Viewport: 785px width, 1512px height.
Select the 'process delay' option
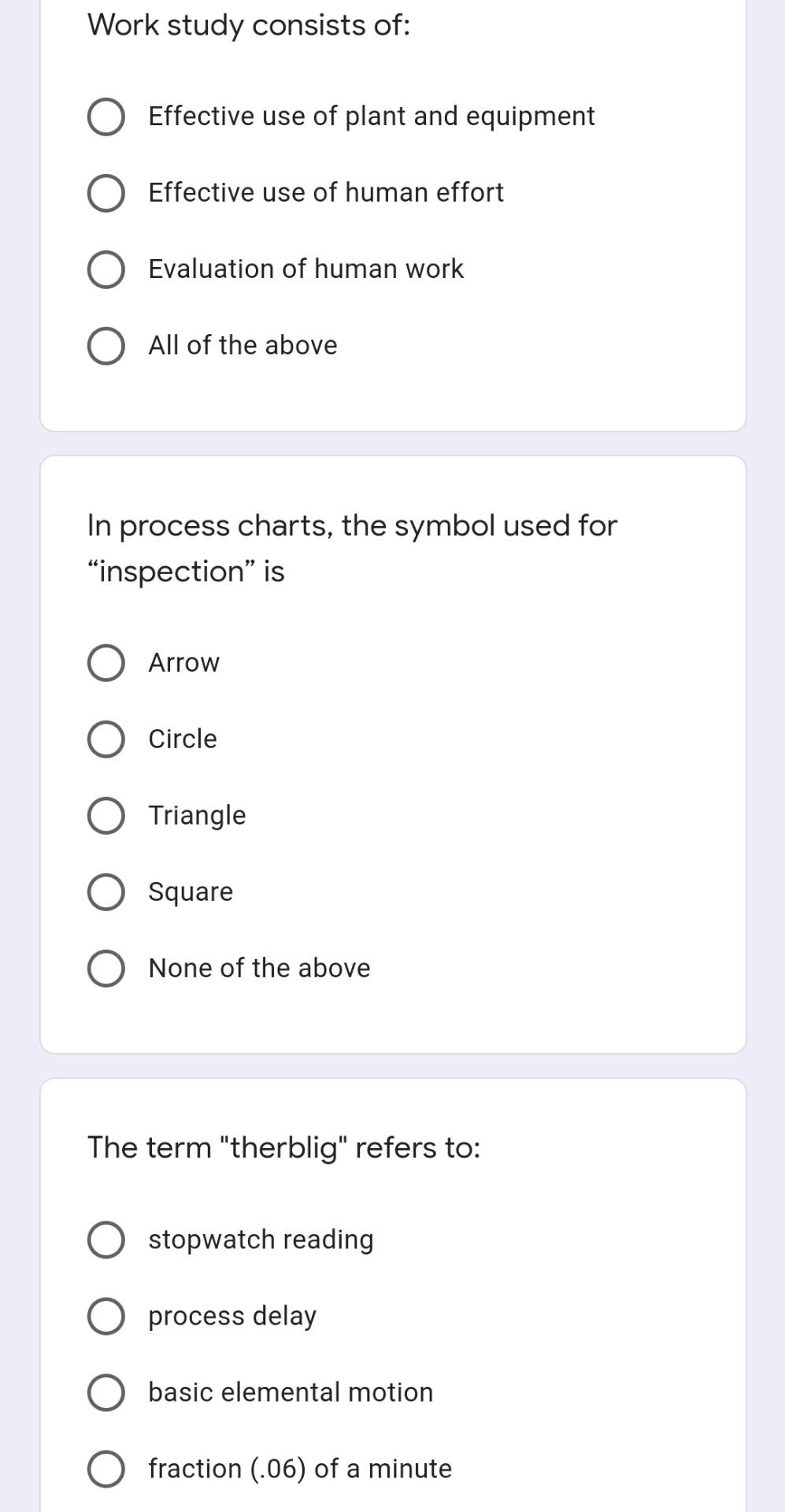106,1316
